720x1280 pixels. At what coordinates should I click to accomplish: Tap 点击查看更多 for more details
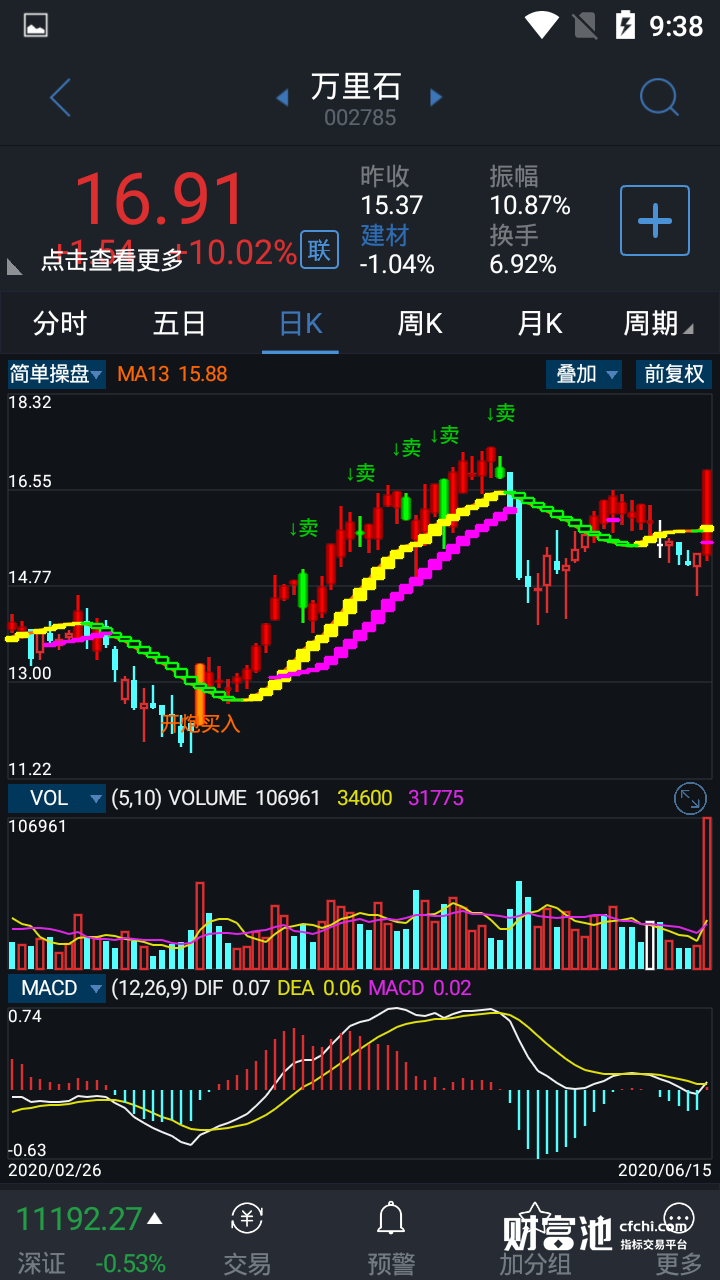coord(112,260)
